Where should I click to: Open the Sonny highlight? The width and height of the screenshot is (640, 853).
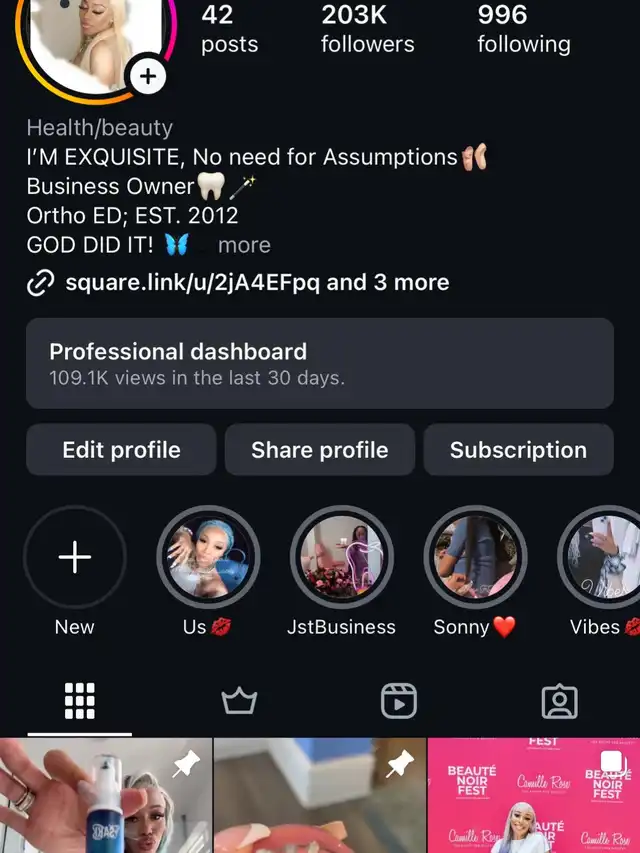click(x=474, y=558)
